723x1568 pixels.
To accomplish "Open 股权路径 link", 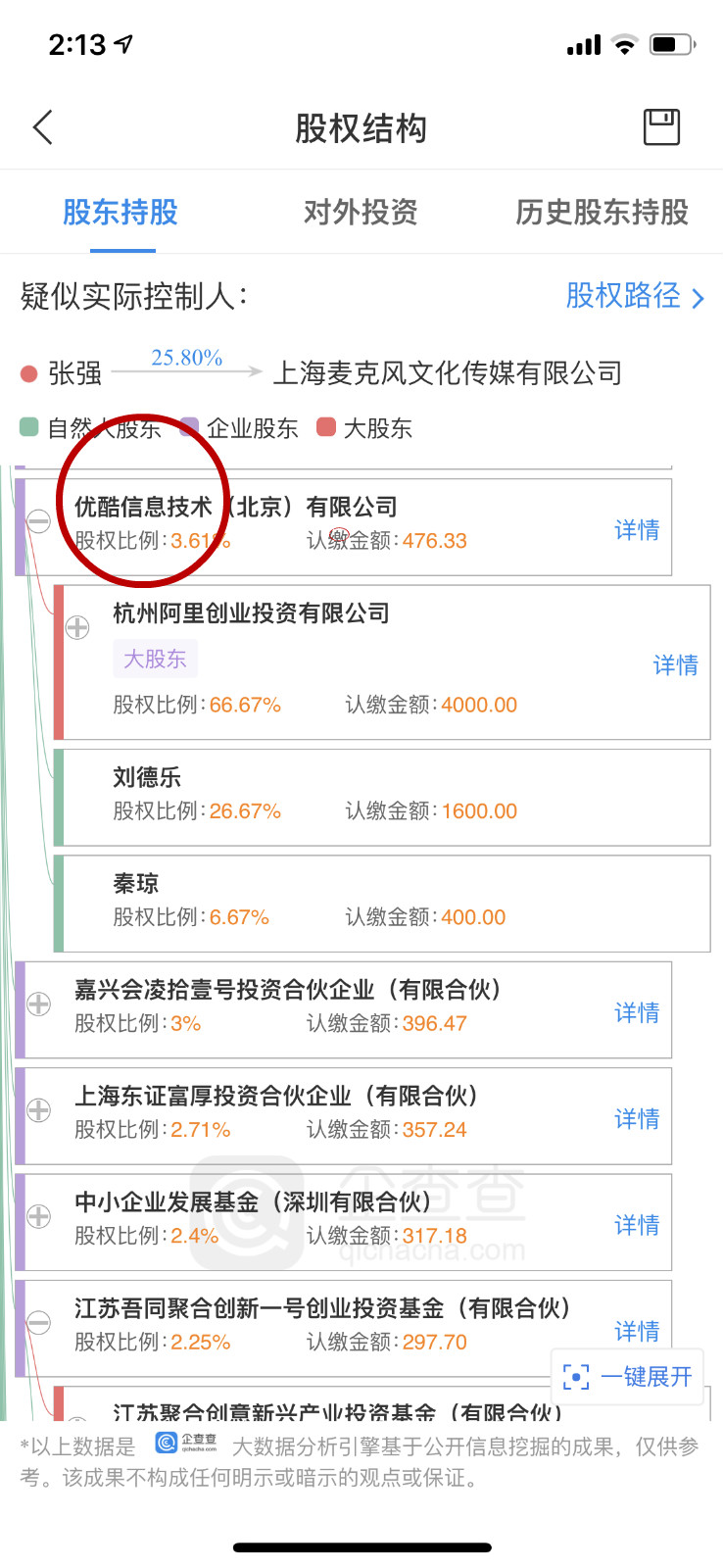I will coord(634,295).
